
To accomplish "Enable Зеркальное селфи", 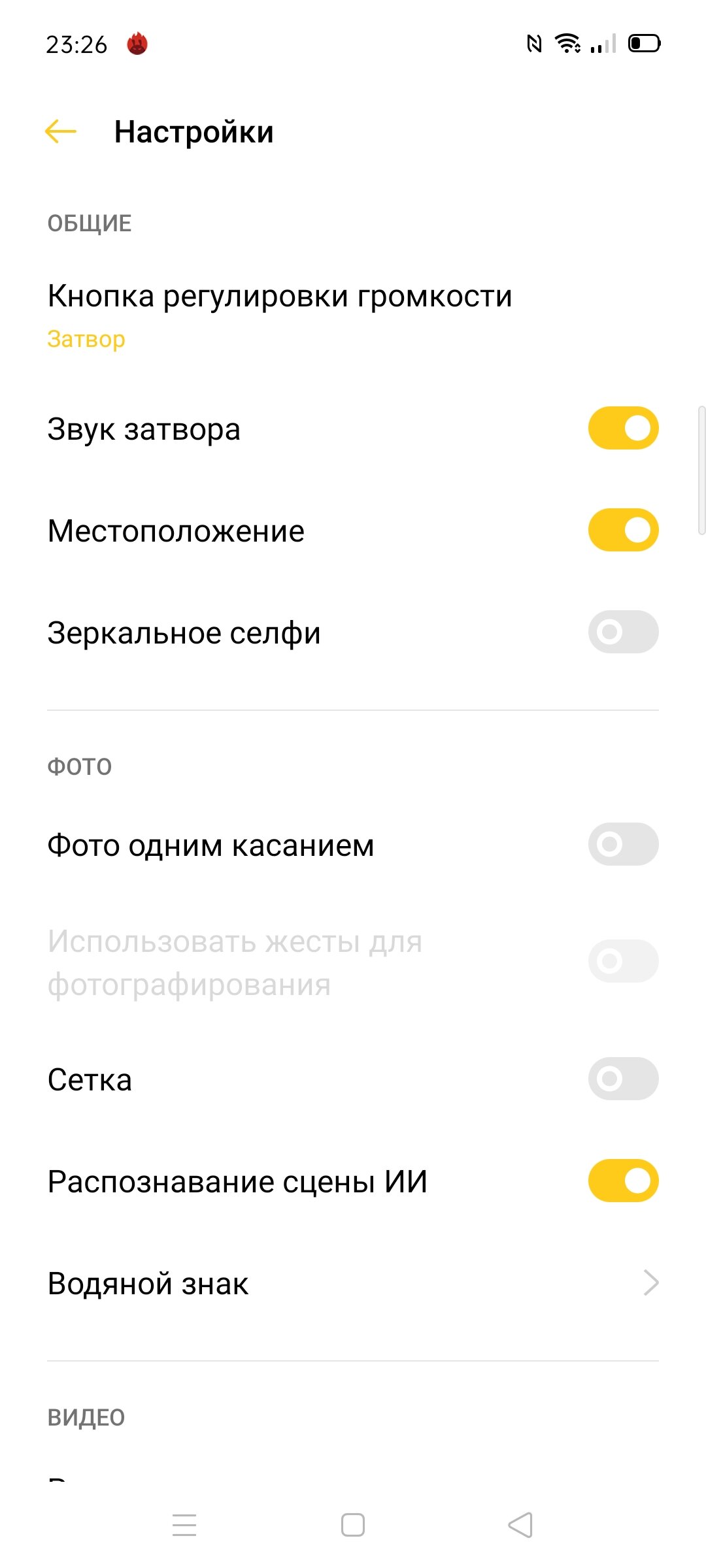I will click(623, 632).
